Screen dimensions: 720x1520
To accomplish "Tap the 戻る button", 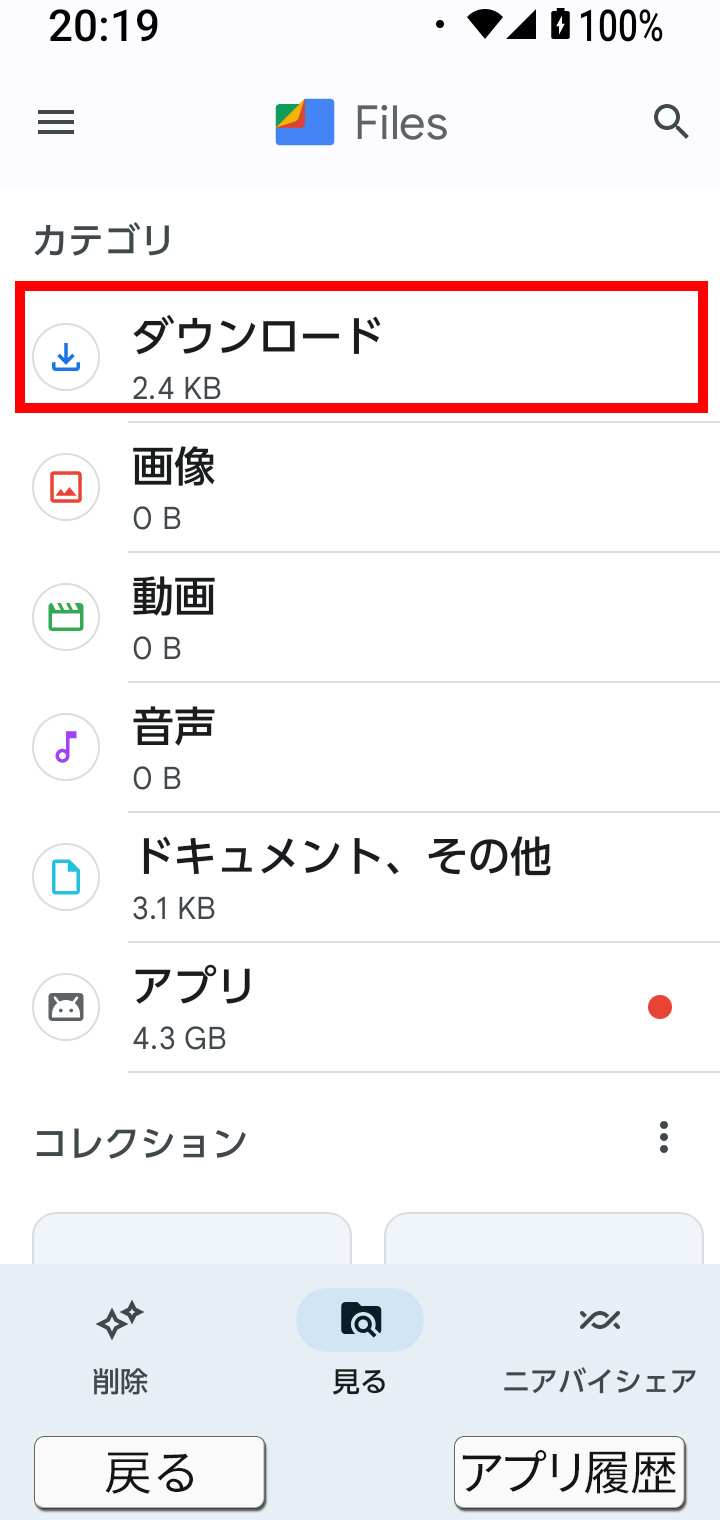I will 150,1473.
